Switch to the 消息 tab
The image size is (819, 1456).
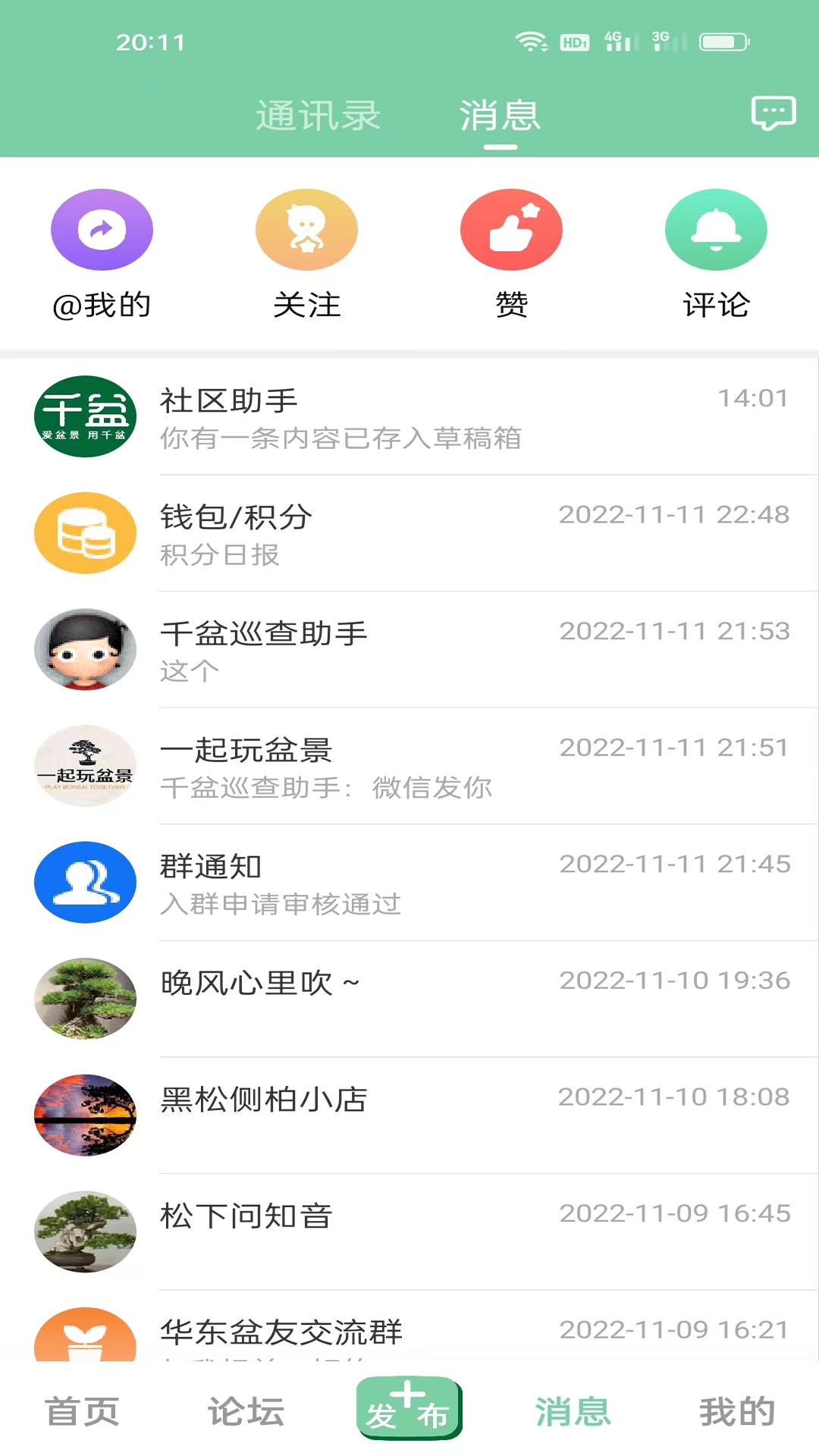click(500, 115)
